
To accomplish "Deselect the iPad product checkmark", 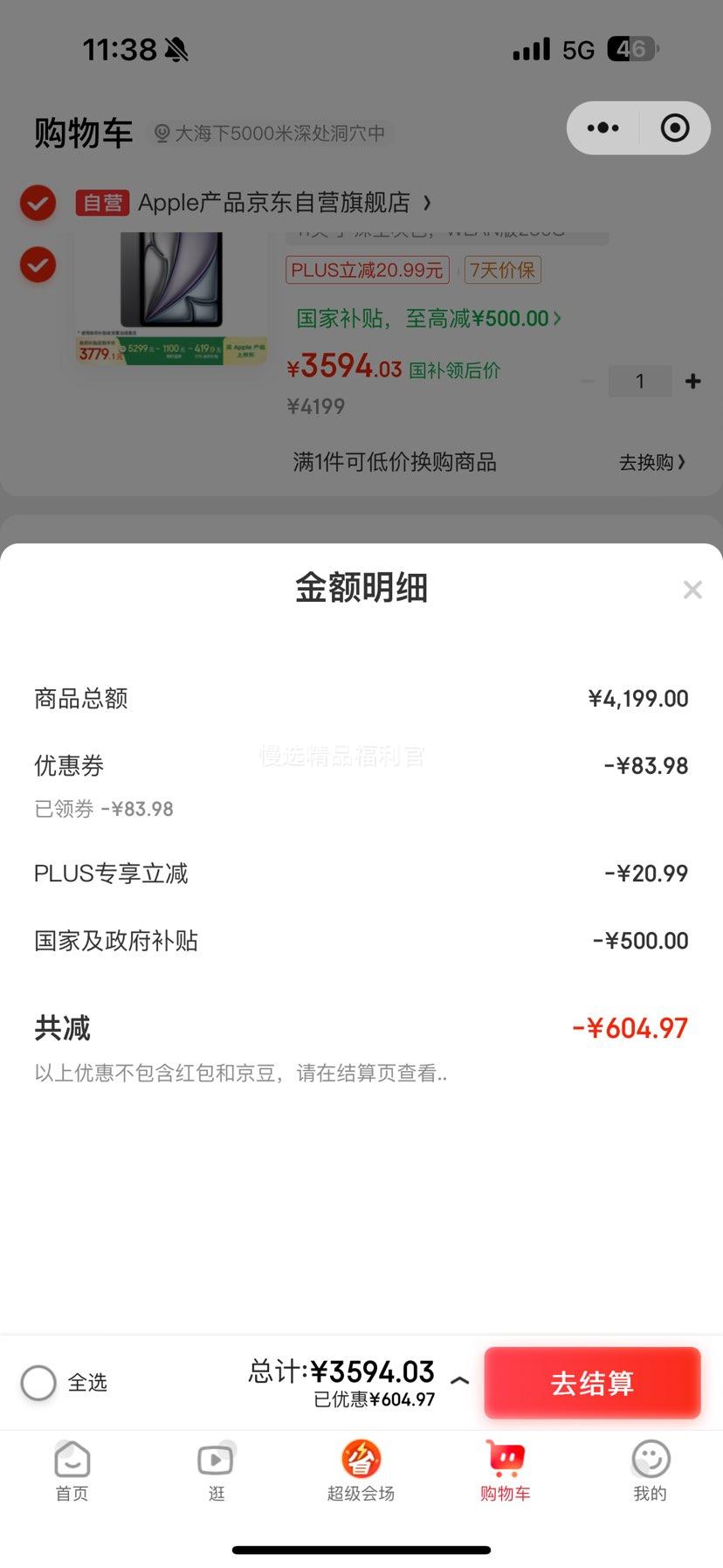I will (37, 265).
